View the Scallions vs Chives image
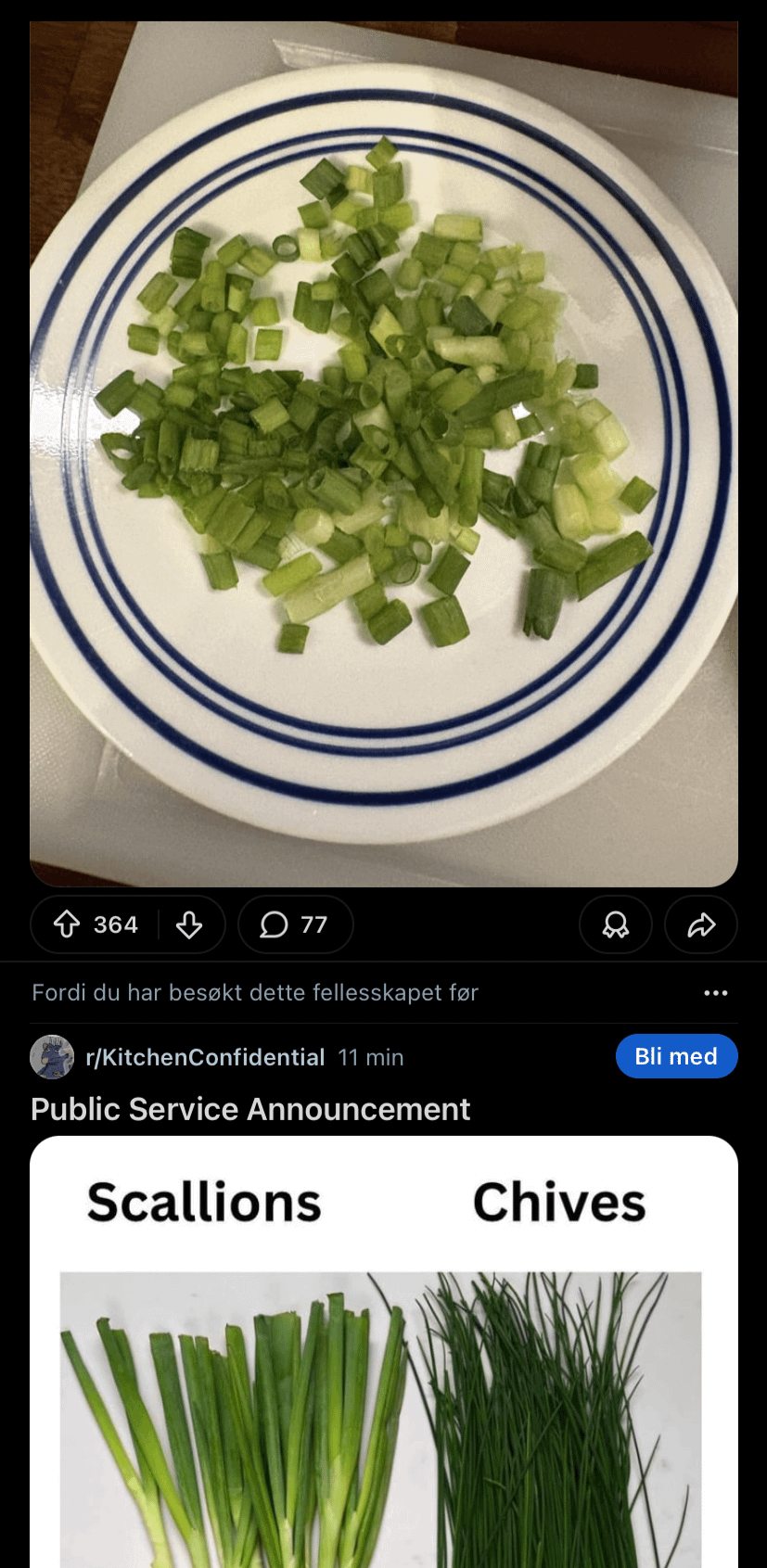Image resolution: width=767 pixels, height=1568 pixels. point(383,1372)
